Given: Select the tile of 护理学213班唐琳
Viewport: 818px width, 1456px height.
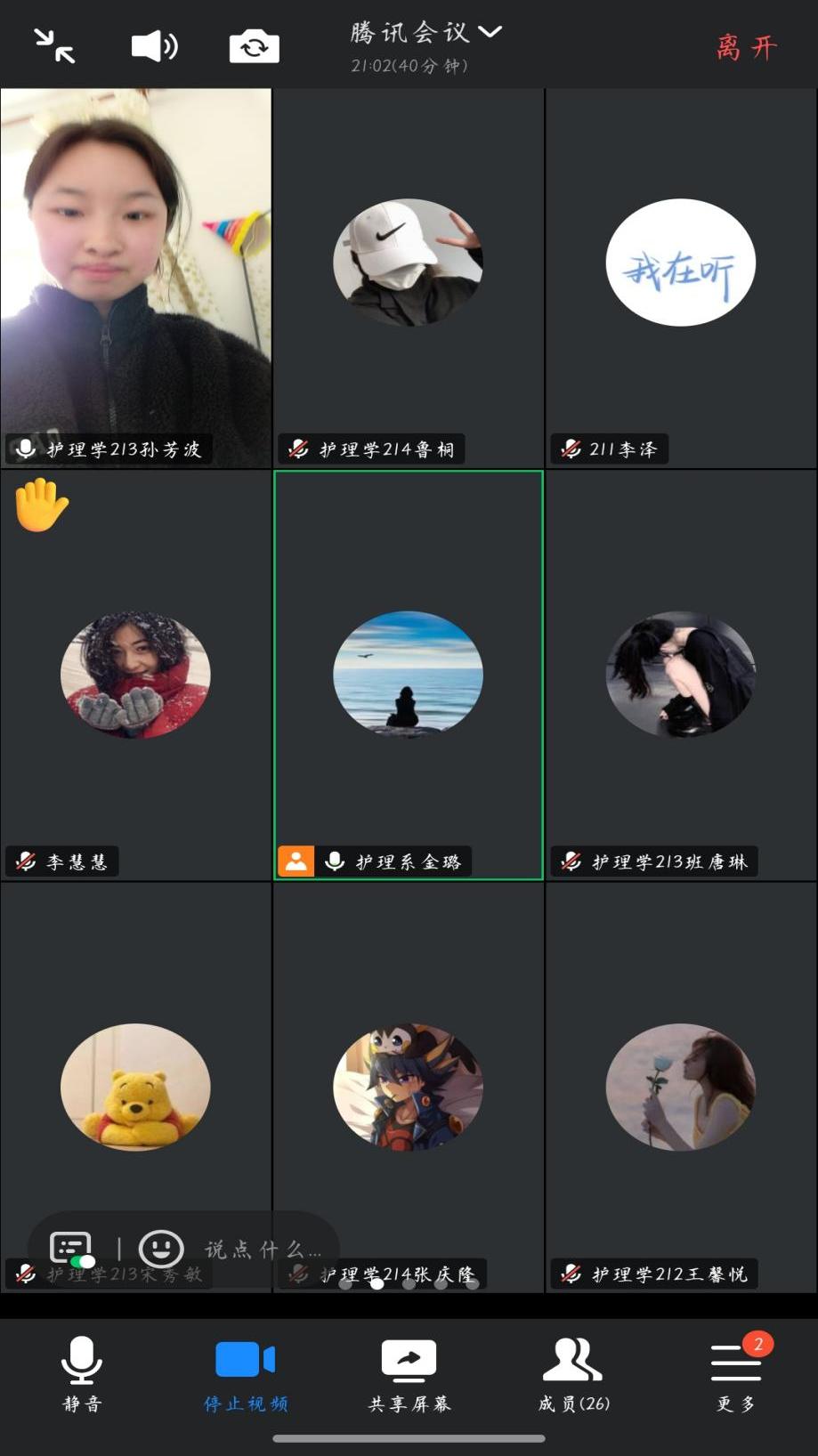Looking at the screenshot, I should click(681, 674).
